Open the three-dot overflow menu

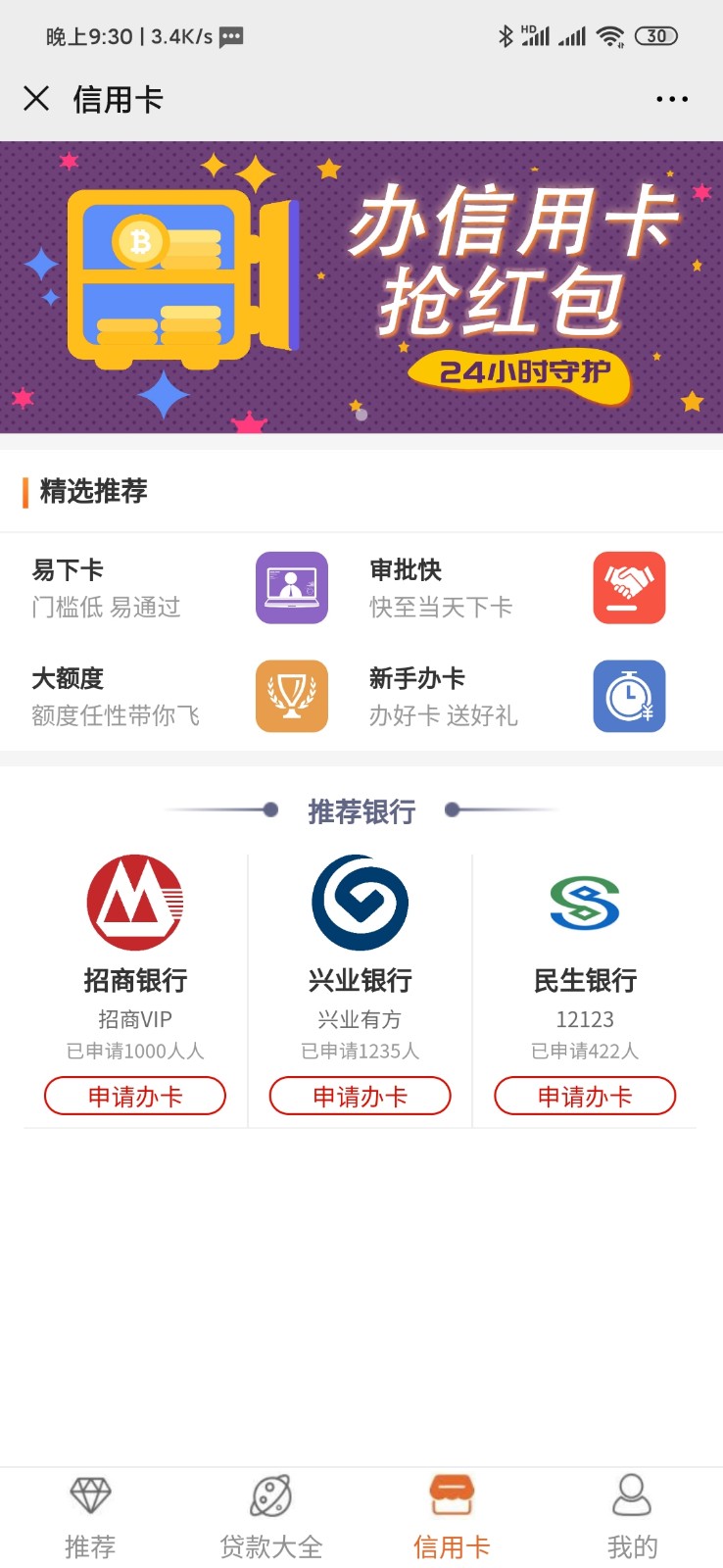671,99
